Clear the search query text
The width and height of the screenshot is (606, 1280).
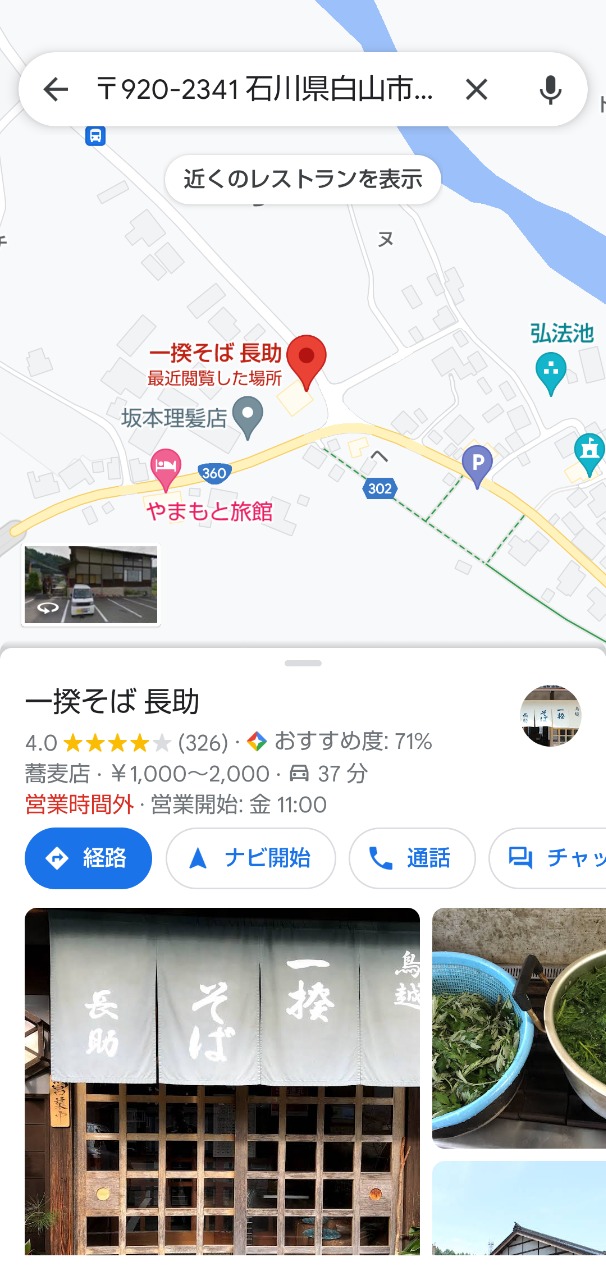pyautogui.click(x=477, y=89)
